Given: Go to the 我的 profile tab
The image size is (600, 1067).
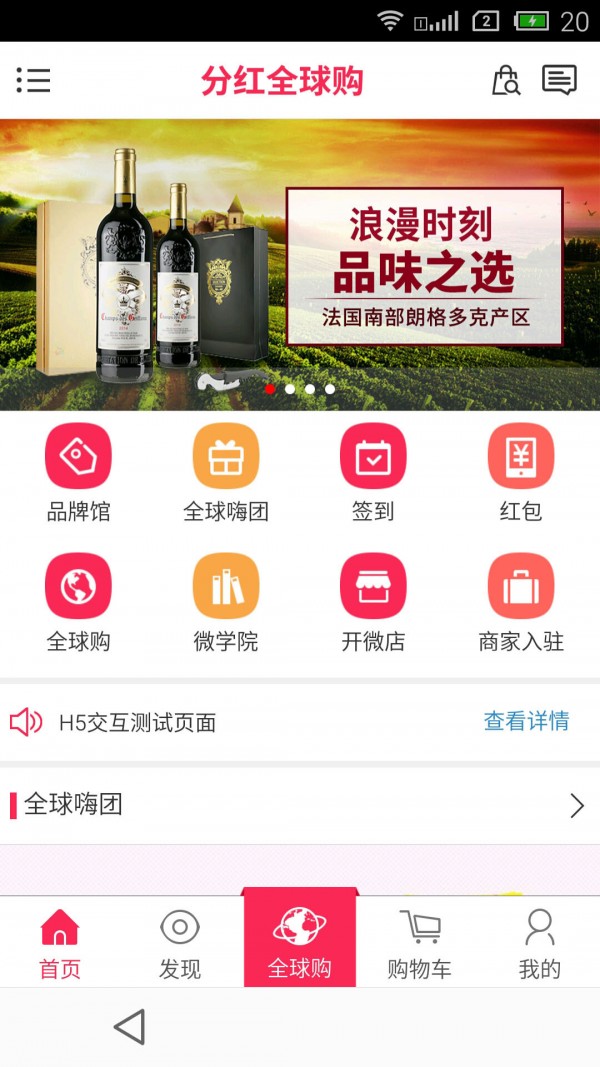Looking at the screenshot, I should point(540,943).
